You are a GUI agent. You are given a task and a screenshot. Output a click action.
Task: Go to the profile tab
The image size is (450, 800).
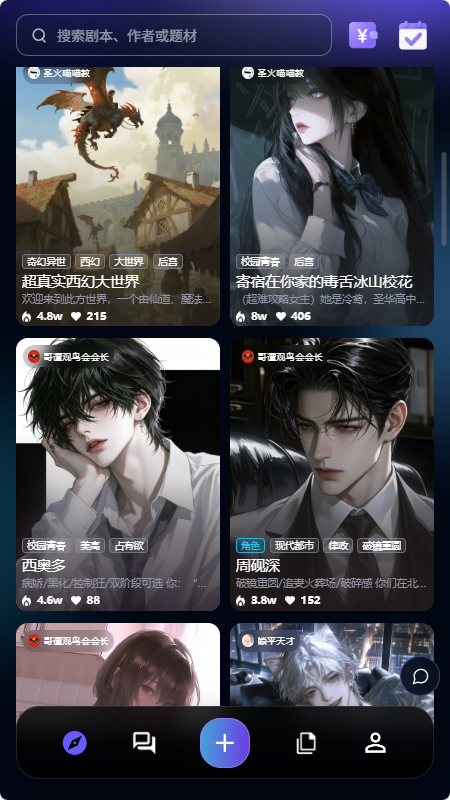pos(376,743)
